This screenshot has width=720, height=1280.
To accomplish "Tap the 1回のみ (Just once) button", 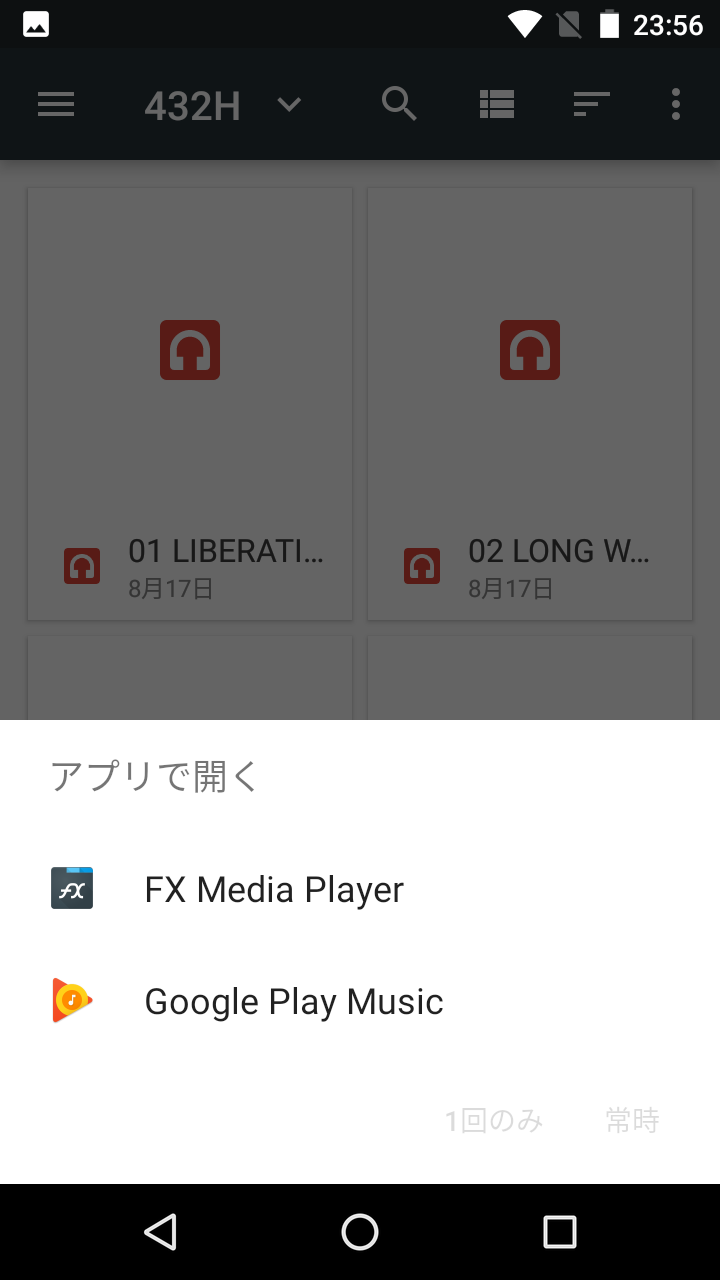I will coord(492,1120).
